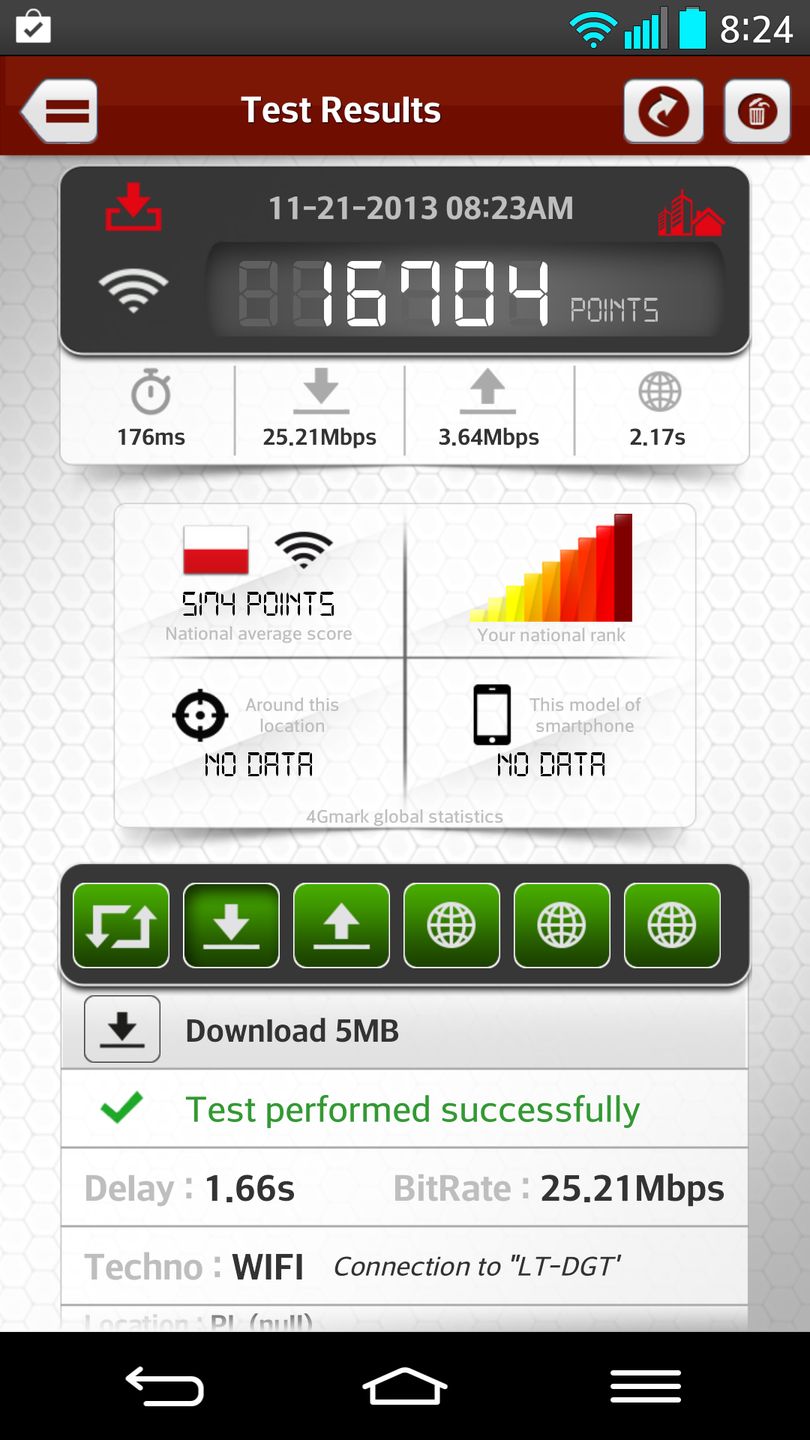
Task: Share these test results
Action: [663, 110]
